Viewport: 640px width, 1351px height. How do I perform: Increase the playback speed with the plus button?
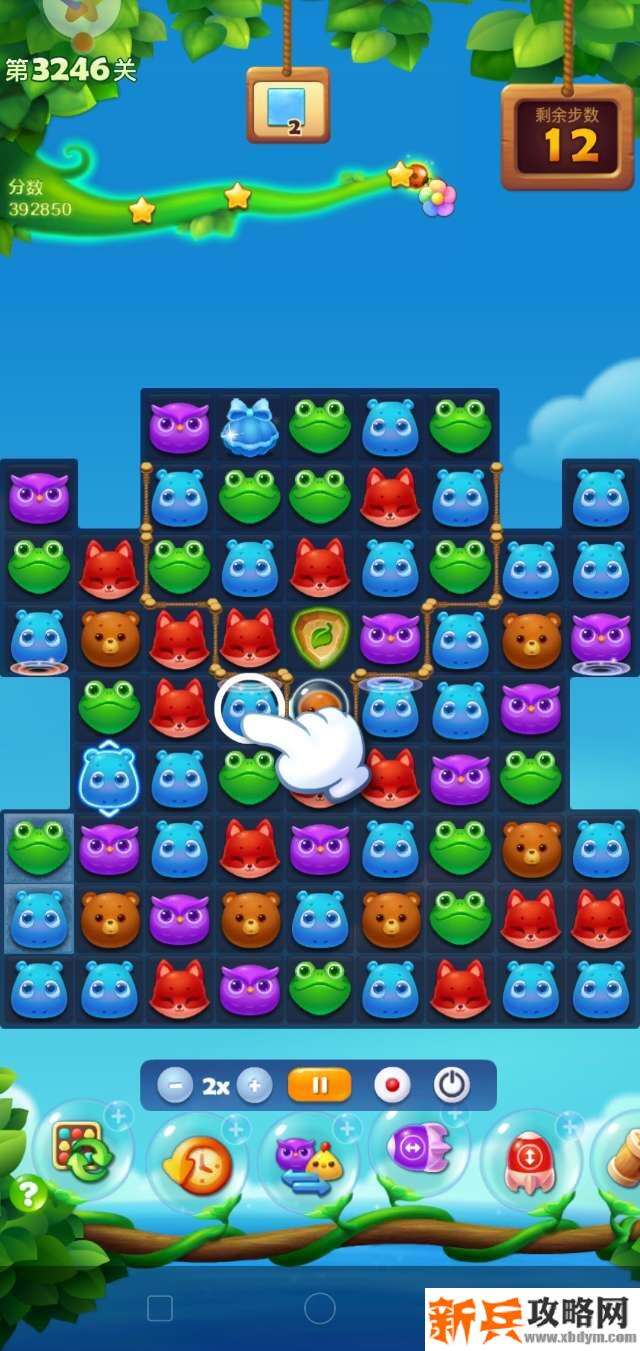coord(255,1085)
